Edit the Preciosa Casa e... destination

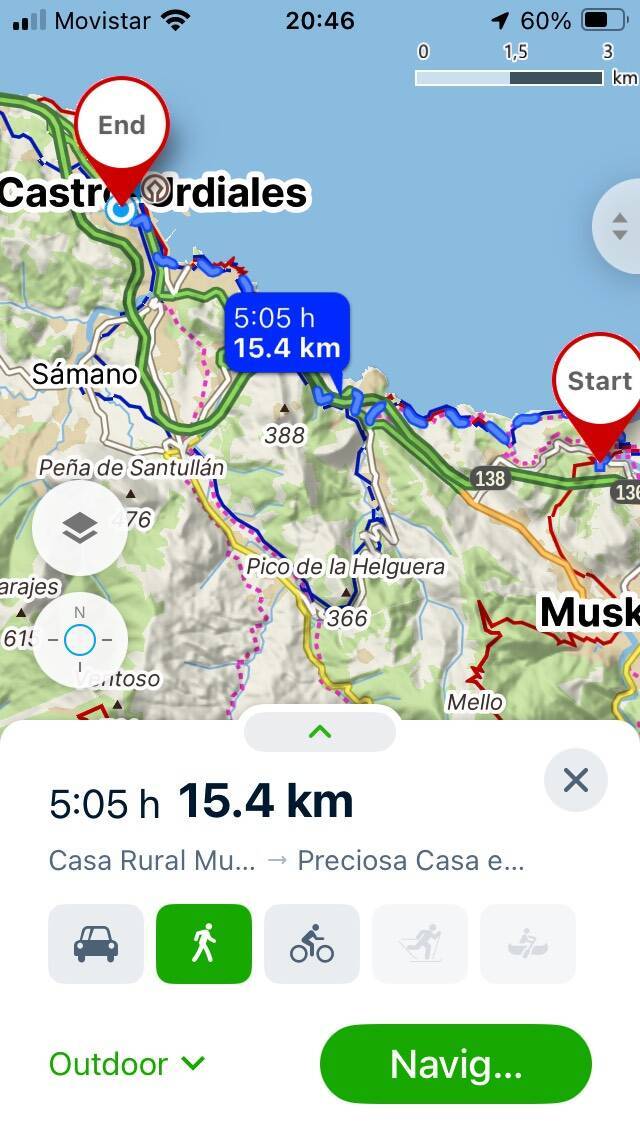[x=410, y=860]
